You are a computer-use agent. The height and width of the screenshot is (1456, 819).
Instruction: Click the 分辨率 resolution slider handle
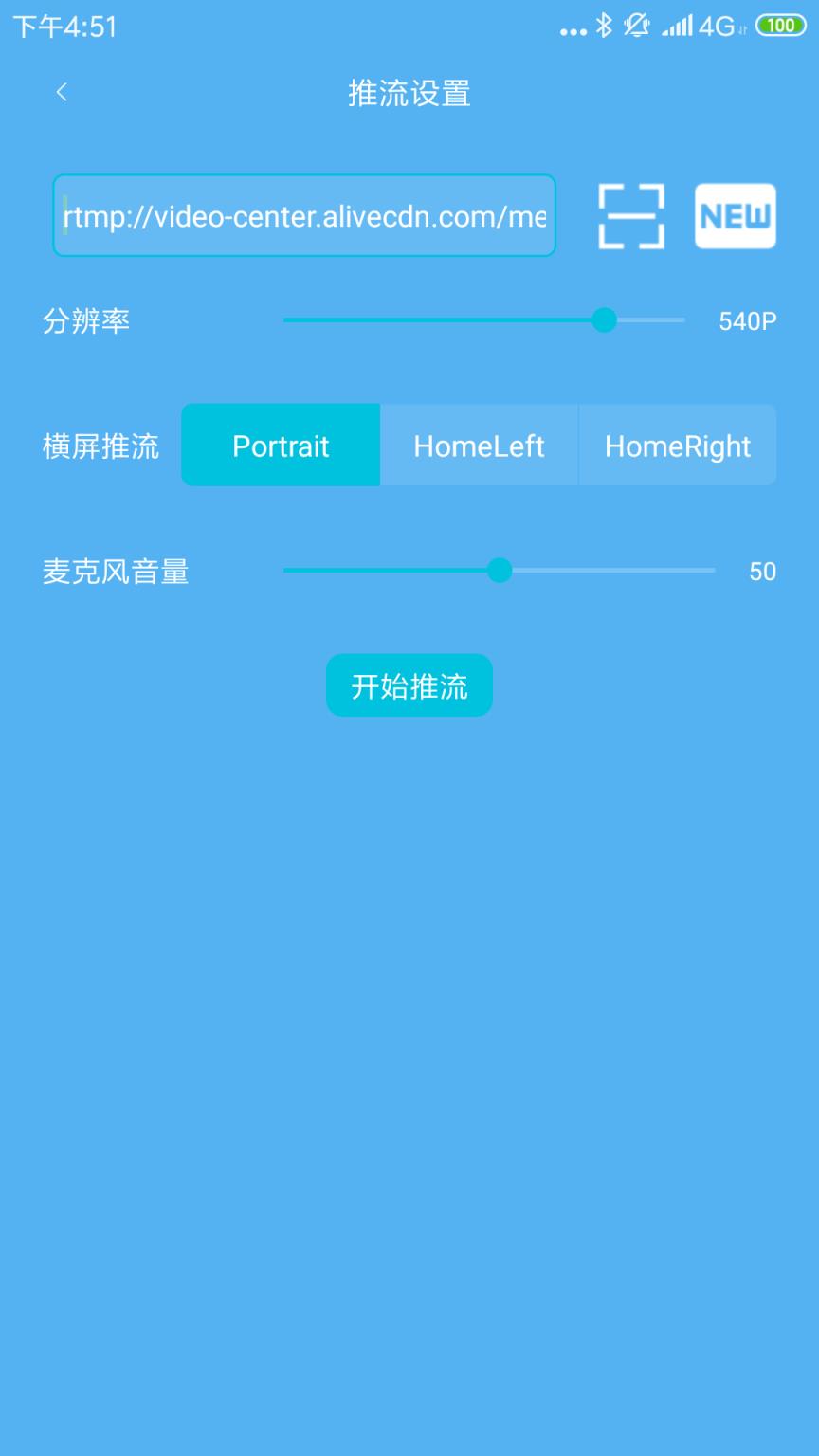click(x=605, y=321)
